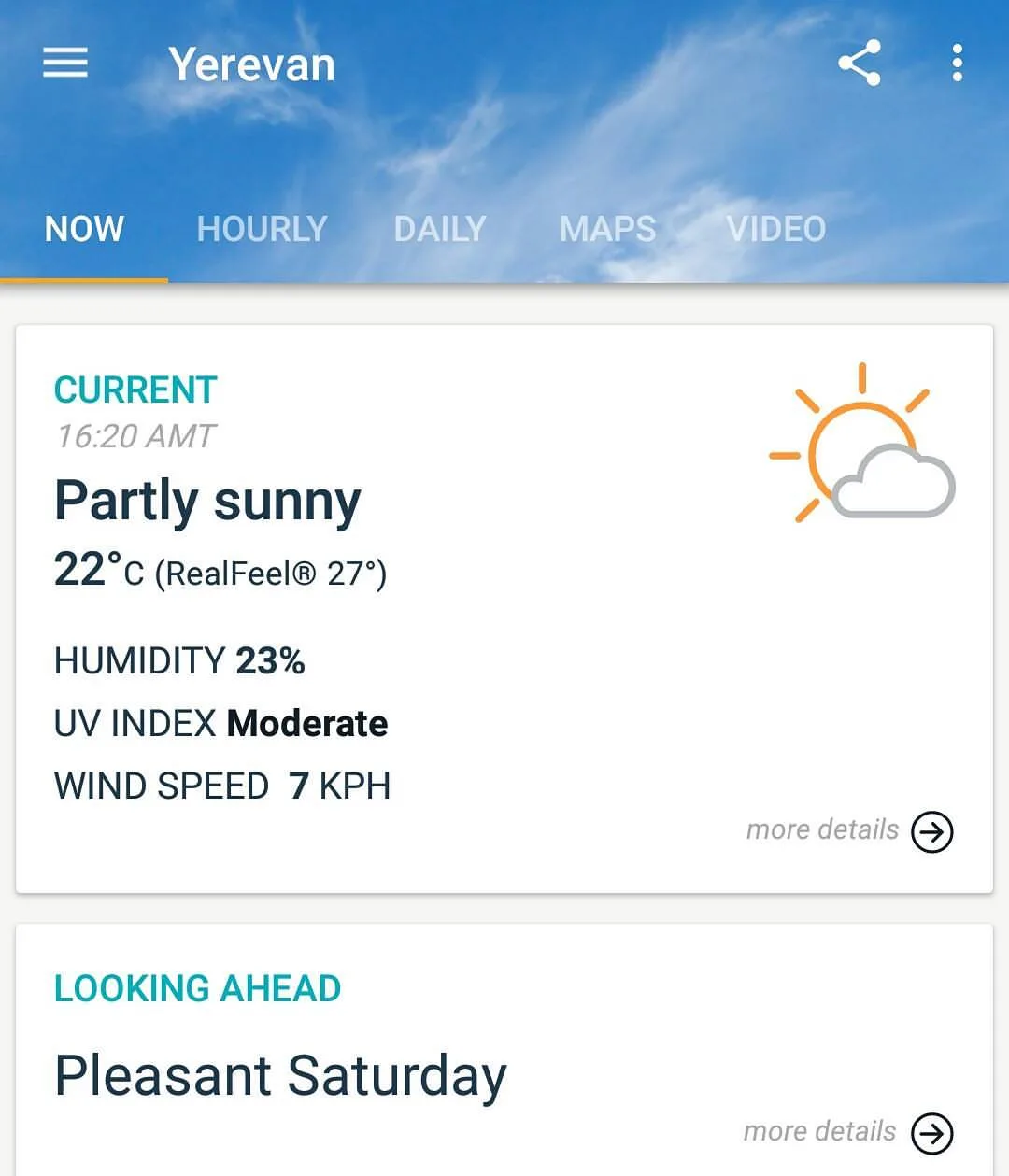Go to the VIDEO tab

pyautogui.click(x=776, y=229)
